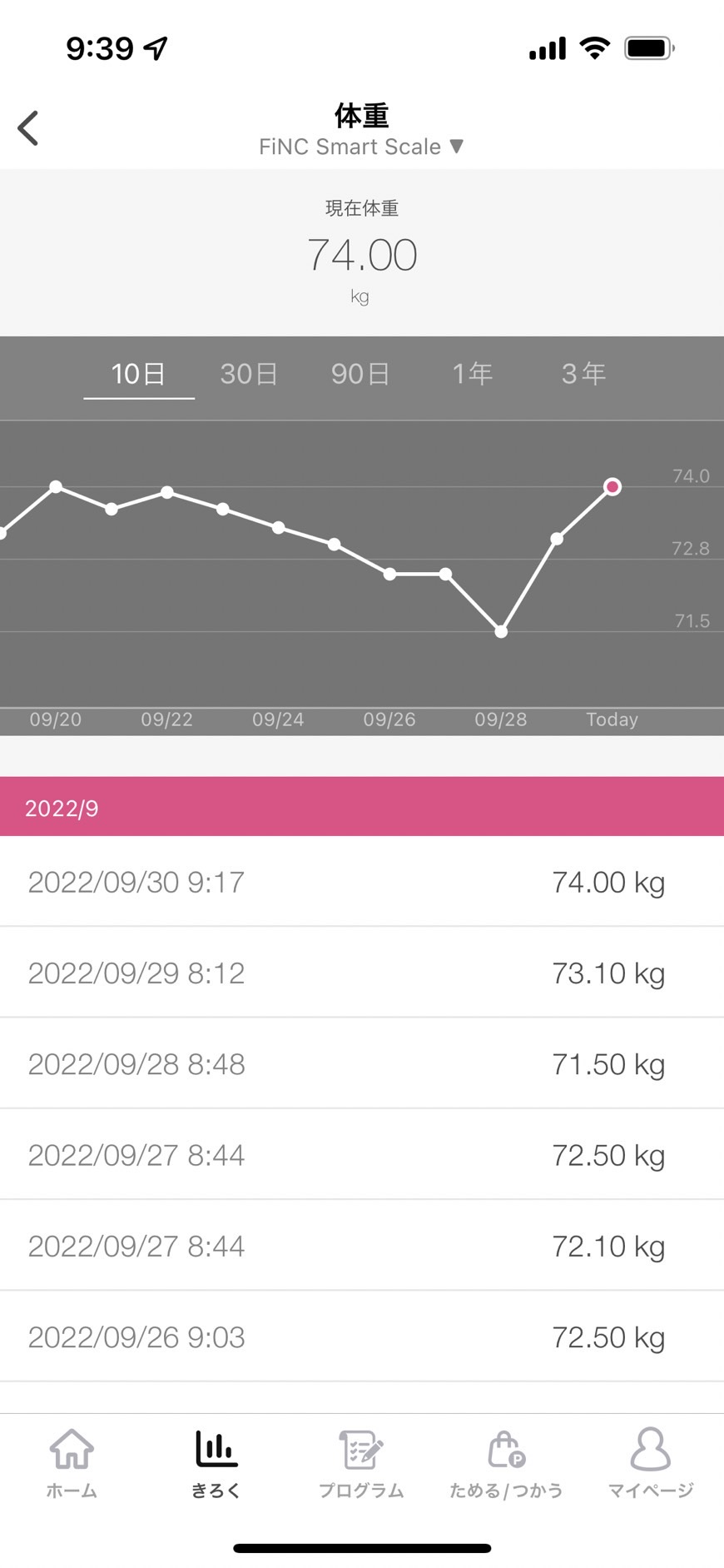Open the マイページ tab
Image resolution: width=724 pixels, height=1568 pixels.
pos(651,1463)
